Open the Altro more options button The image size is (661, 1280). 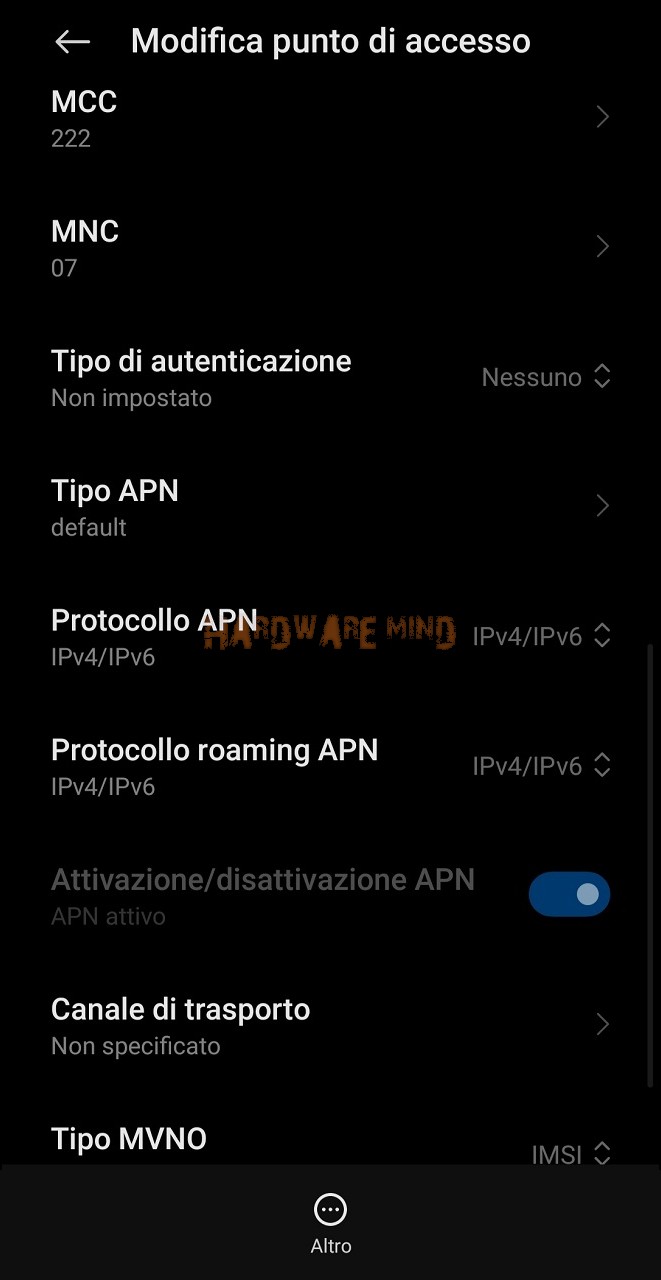(330, 1224)
